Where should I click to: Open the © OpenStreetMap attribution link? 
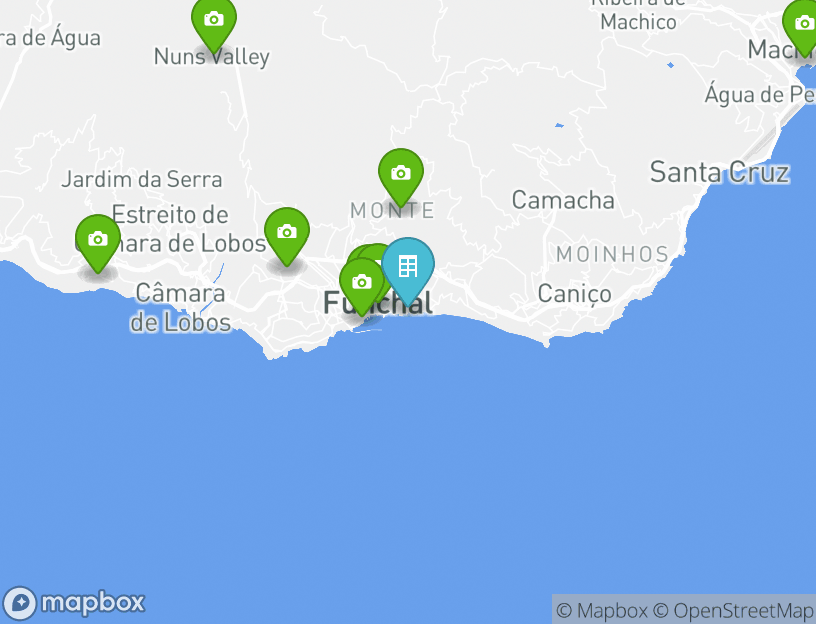(x=734, y=610)
